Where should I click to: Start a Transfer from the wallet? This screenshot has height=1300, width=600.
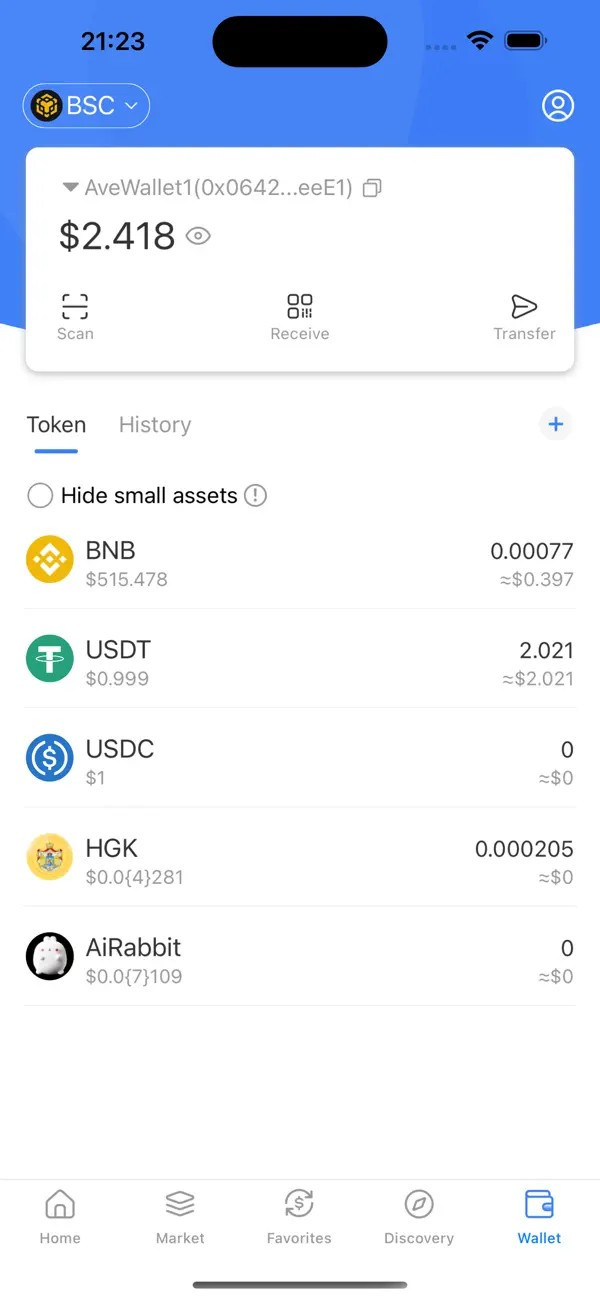[x=524, y=316]
